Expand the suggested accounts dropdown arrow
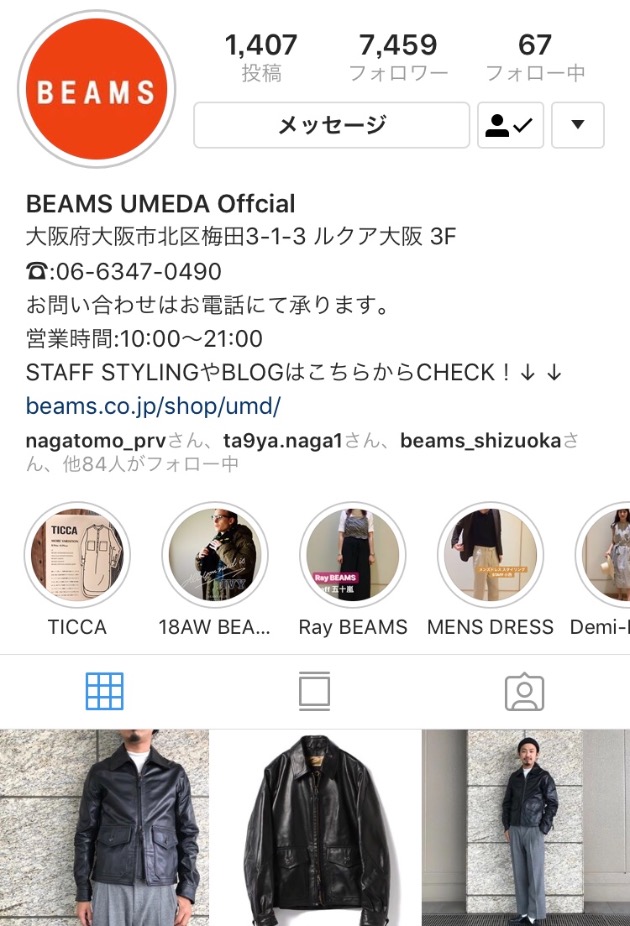The height and width of the screenshot is (926, 630). (x=577, y=125)
